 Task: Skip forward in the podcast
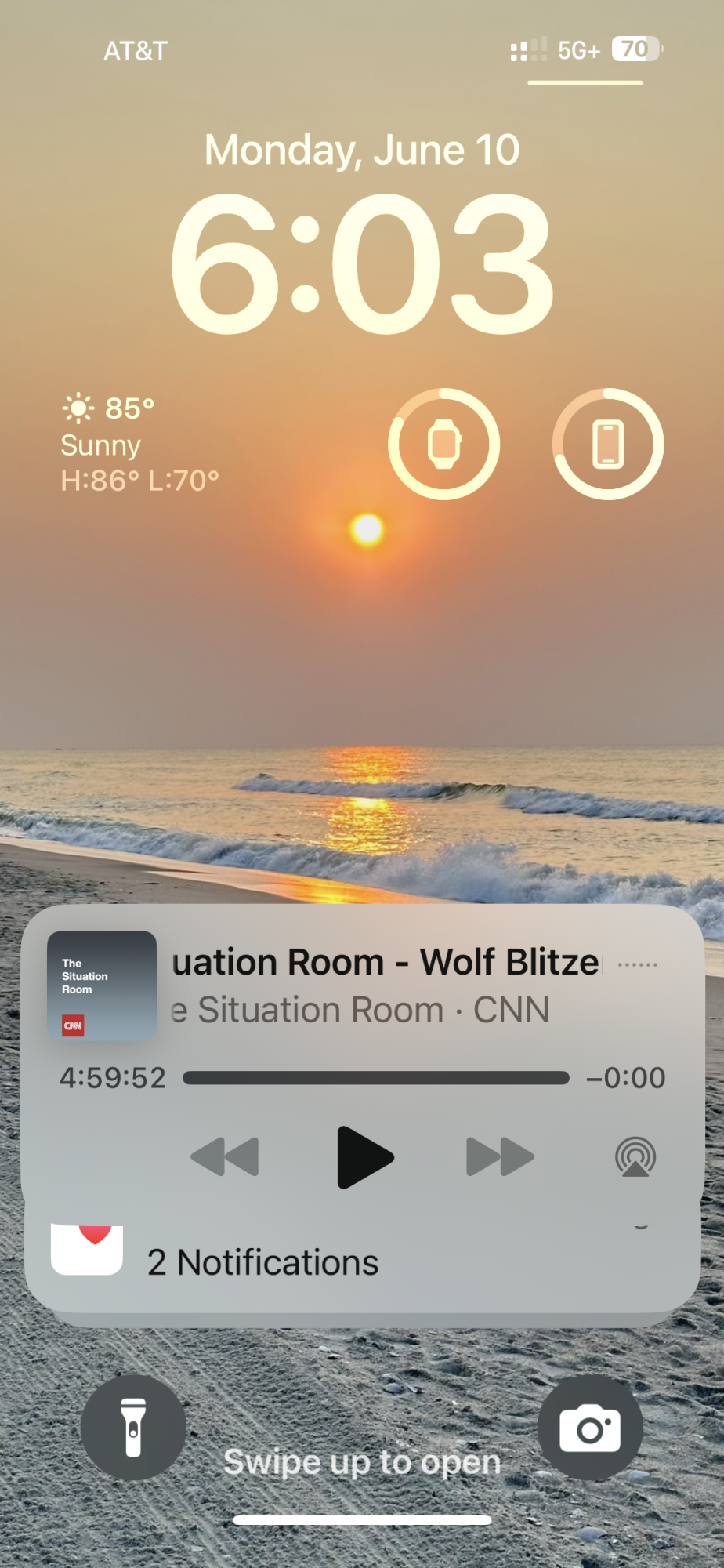coord(500,1157)
